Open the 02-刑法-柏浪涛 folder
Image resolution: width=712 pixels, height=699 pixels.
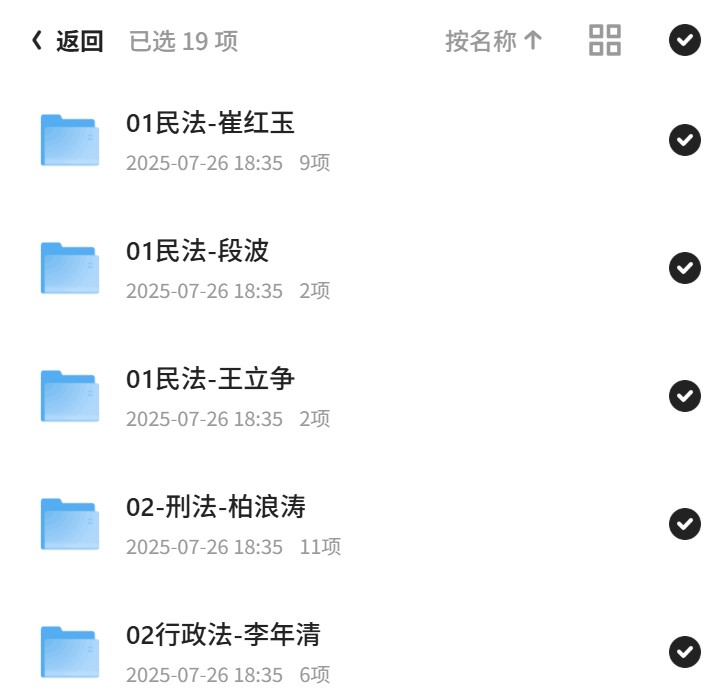click(x=215, y=507)
